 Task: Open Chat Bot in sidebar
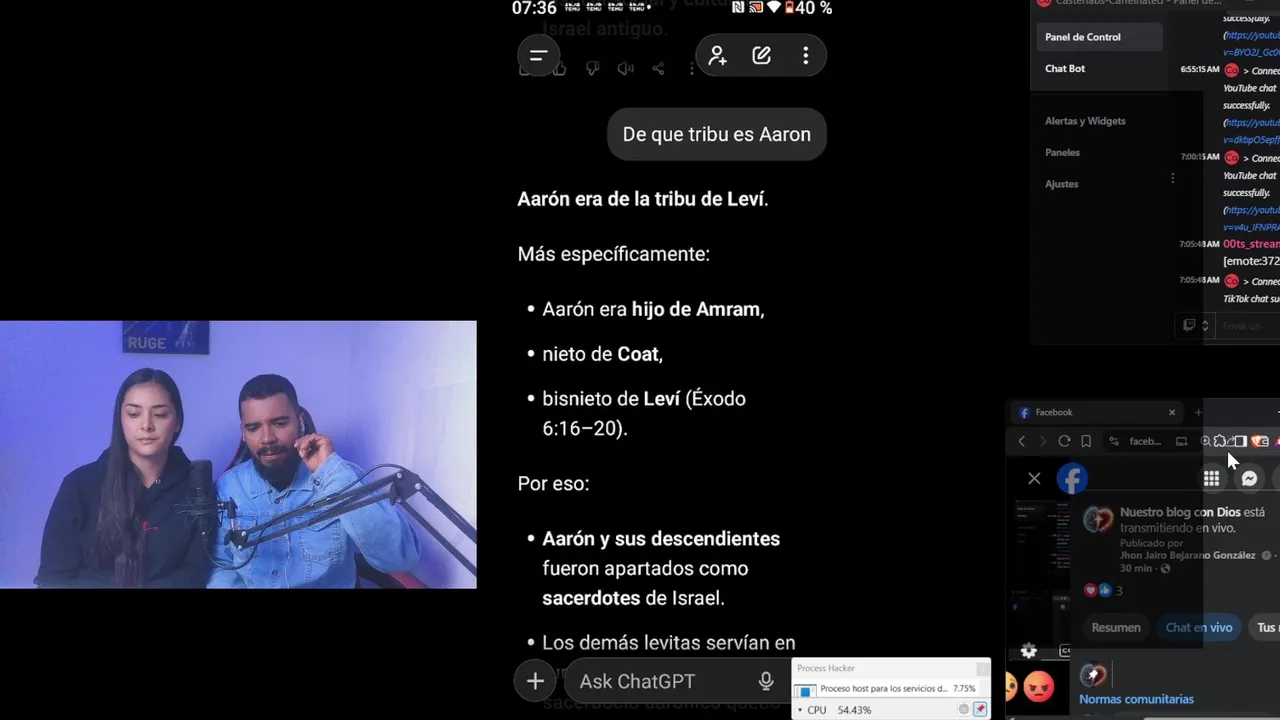1065,69
